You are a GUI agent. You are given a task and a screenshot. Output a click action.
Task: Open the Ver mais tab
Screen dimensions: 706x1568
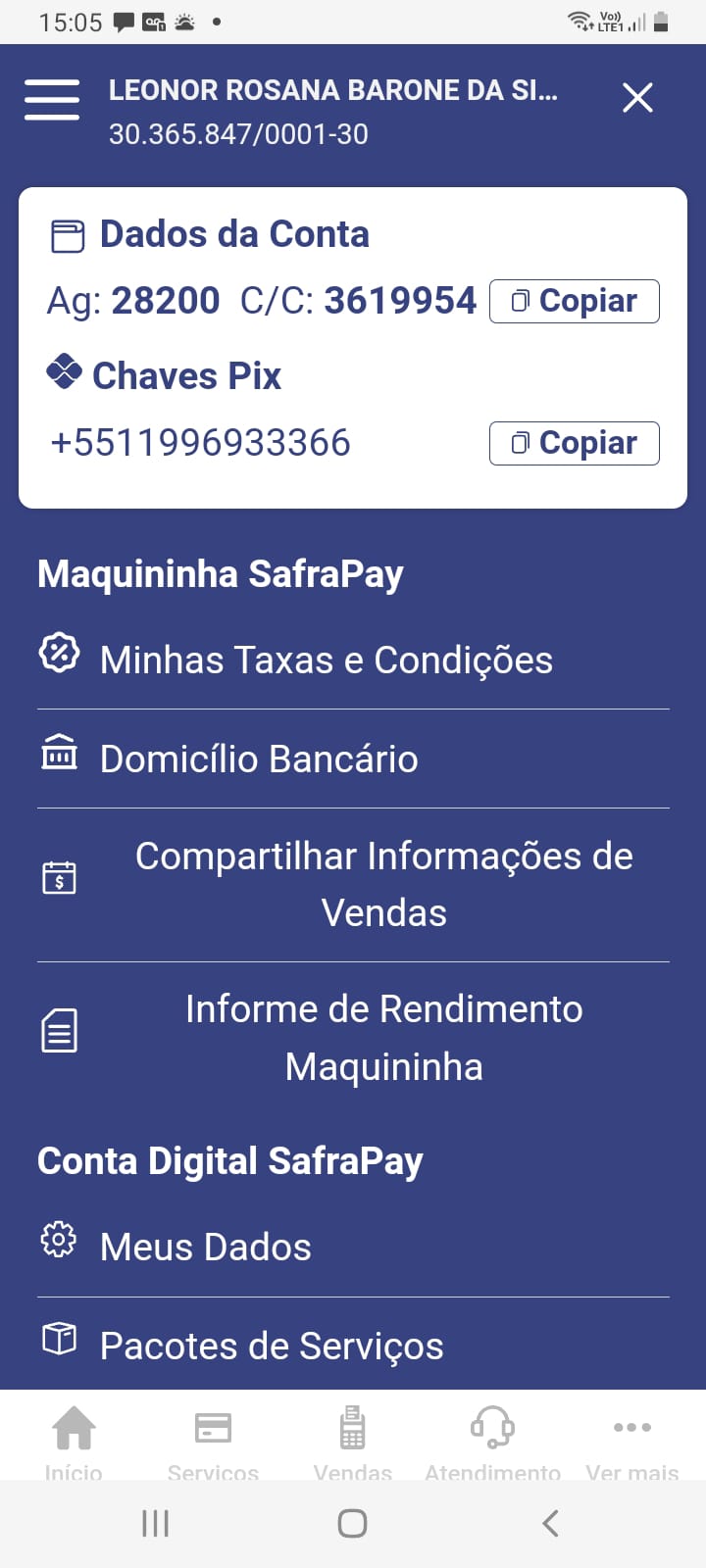[x=631, y=1439]
